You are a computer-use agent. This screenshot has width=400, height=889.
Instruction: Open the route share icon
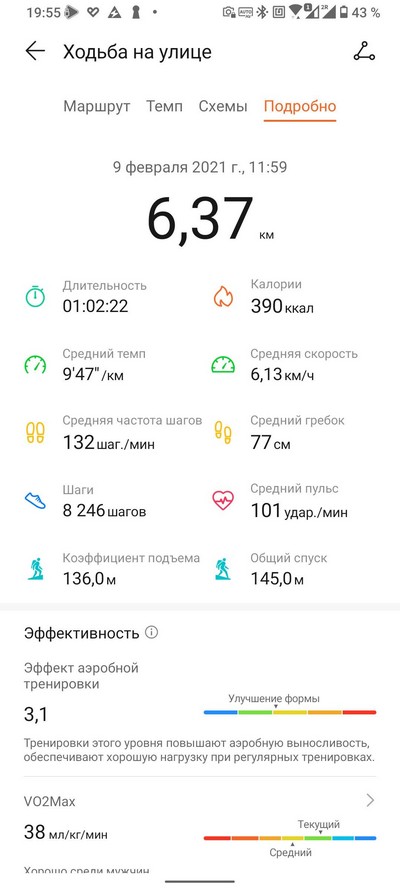[364, 52]
